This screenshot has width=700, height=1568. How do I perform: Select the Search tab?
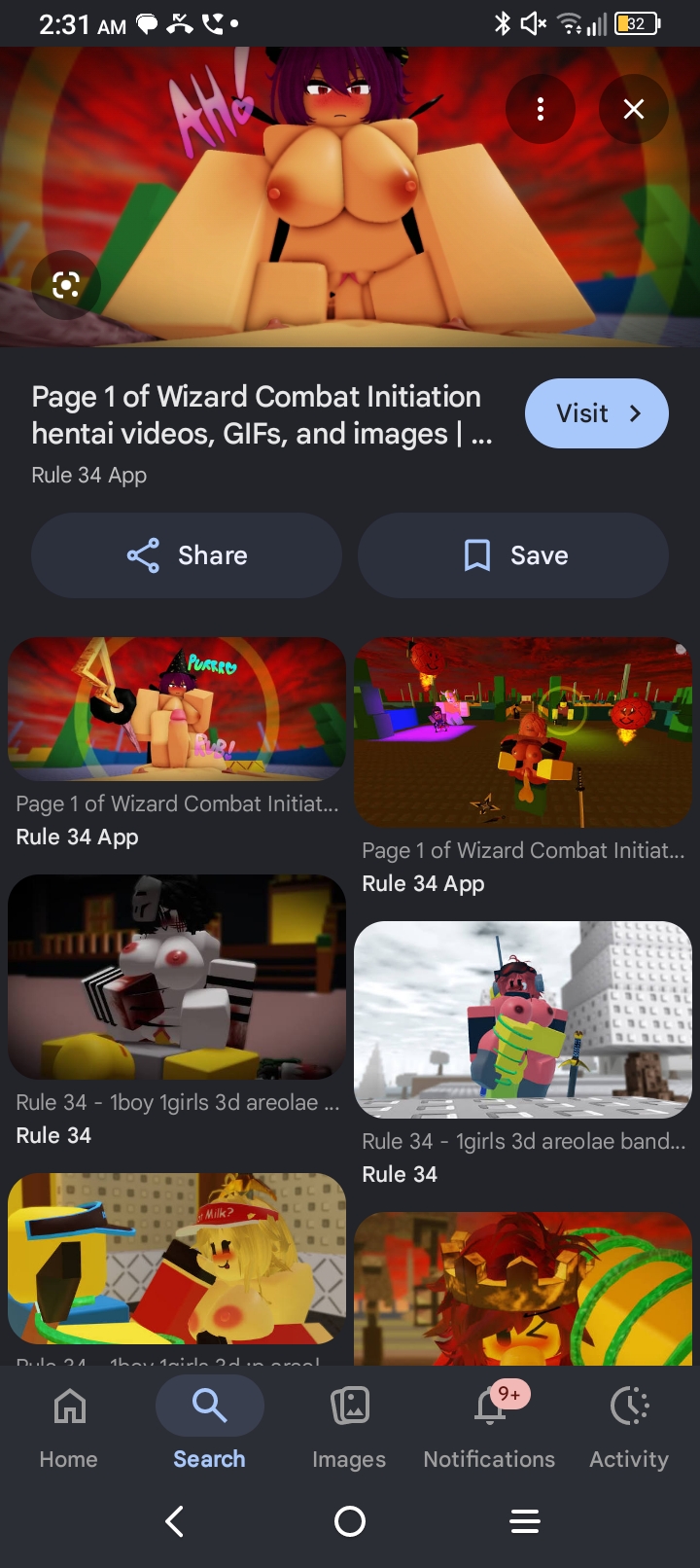(x=209, y=1425)
